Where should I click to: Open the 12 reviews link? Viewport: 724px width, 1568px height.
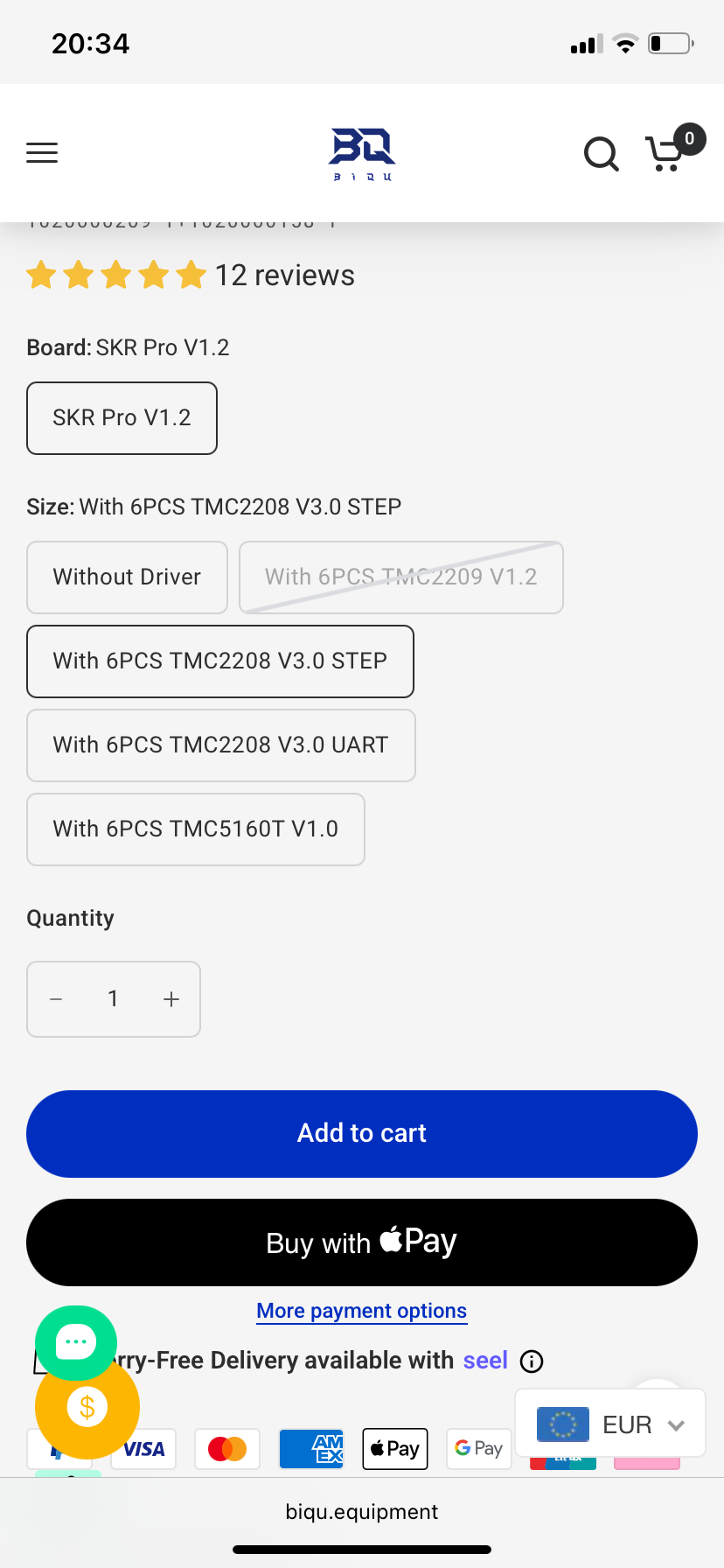pos(284,276)
